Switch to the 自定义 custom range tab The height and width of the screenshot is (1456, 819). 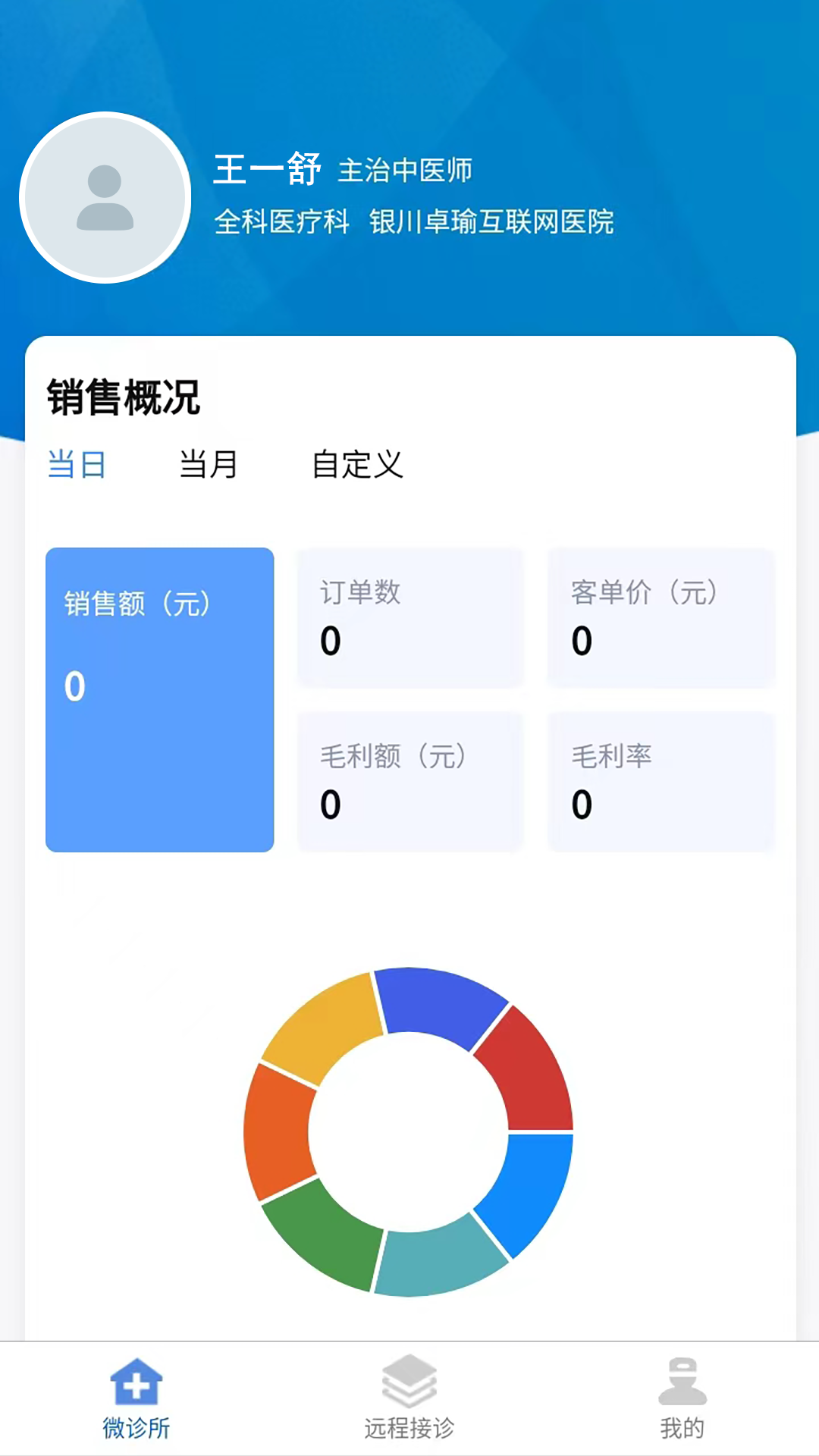356,466
